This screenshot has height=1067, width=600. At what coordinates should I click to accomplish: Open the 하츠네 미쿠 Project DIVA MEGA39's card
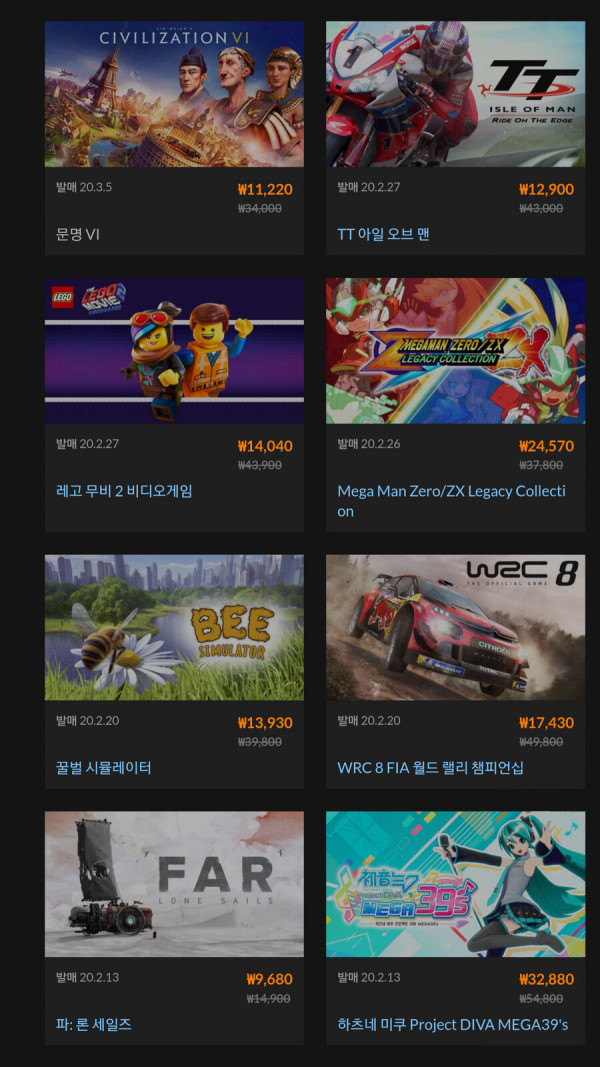coord(455,884)
